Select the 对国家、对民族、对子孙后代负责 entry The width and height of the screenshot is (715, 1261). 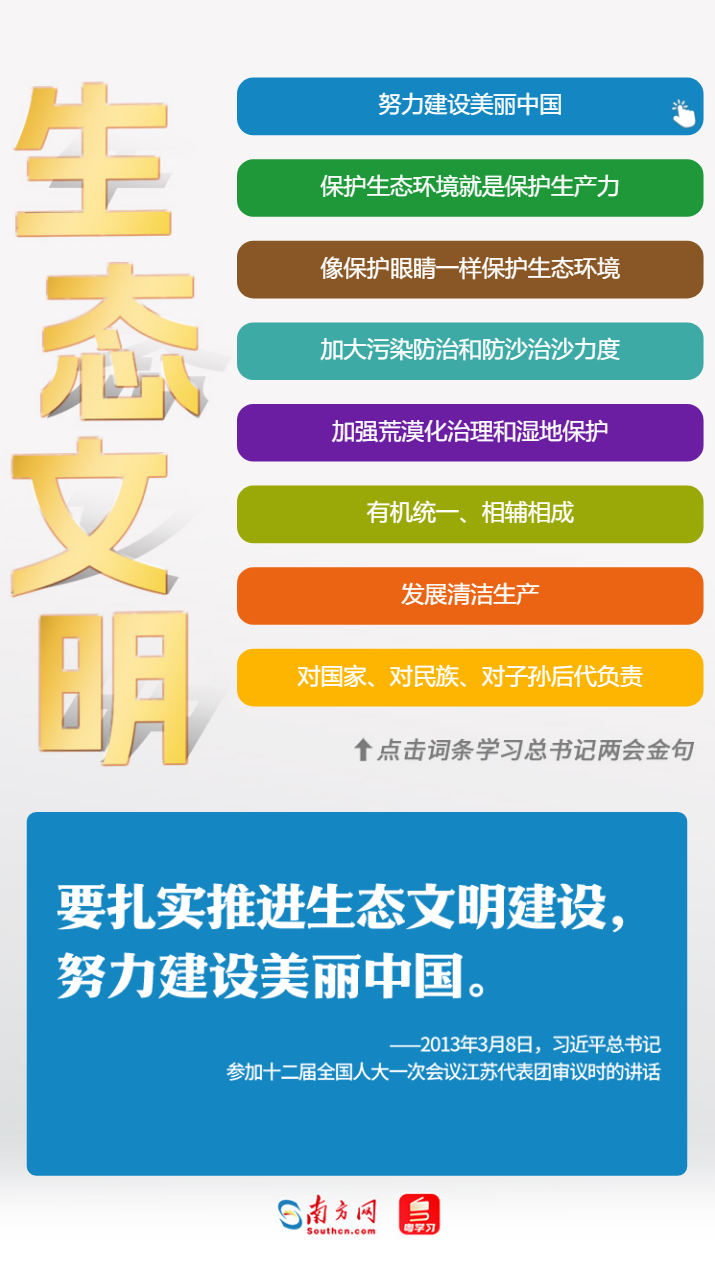[470, 677]
